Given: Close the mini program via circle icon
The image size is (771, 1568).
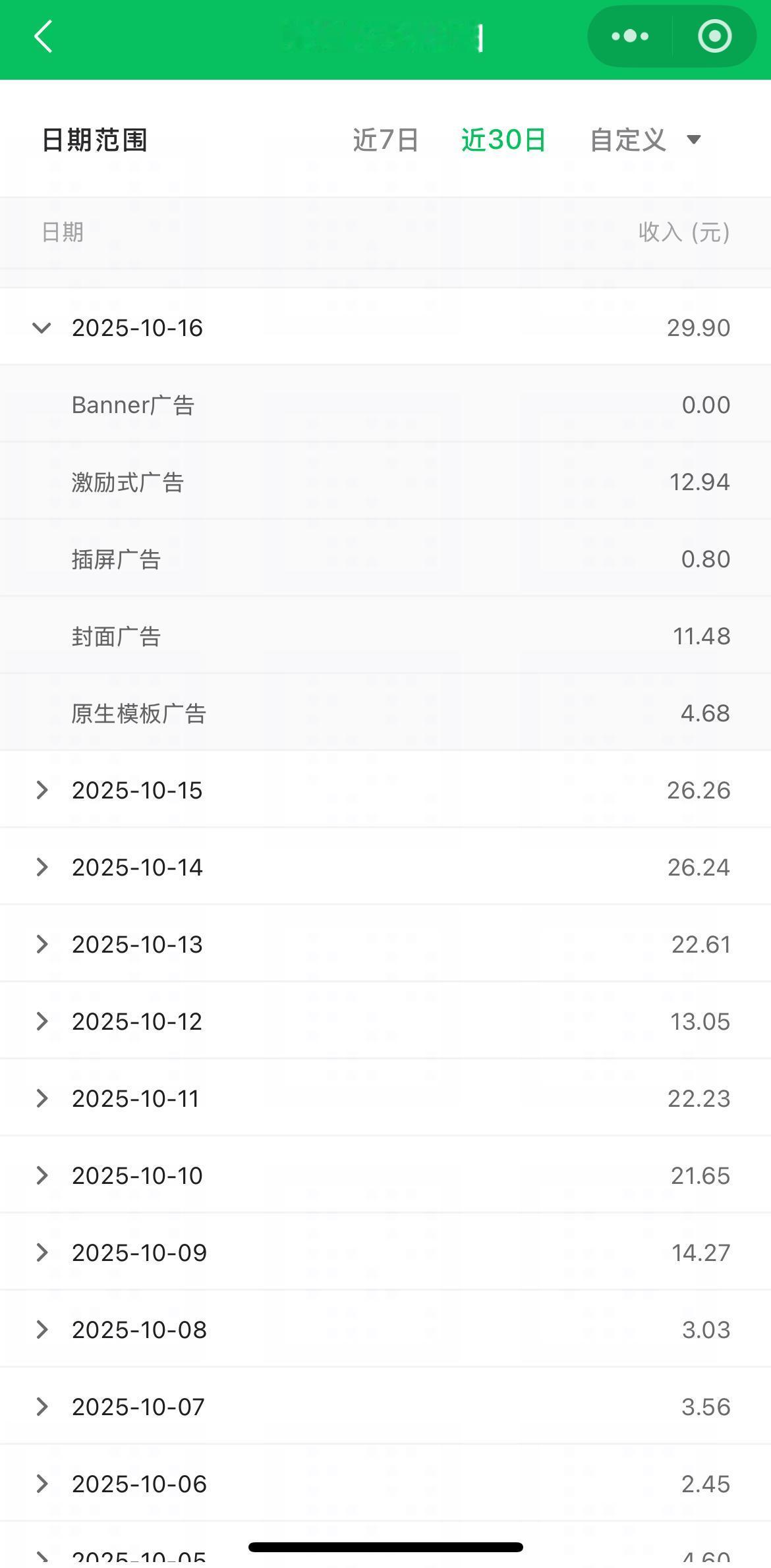Looking at the screenshot, I should pyautogui.click(x=714, y=36).
